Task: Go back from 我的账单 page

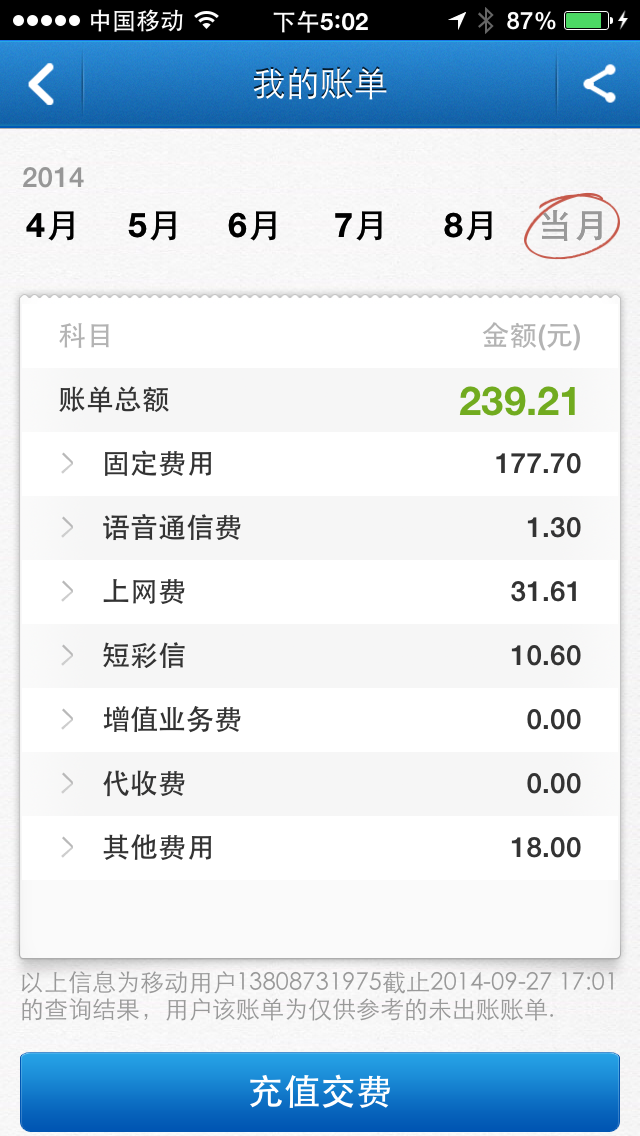Action: point(42,85)
